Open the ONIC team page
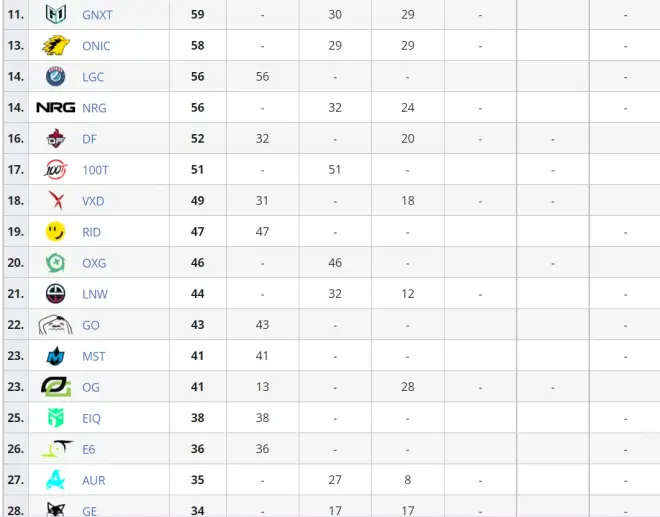Screen dimensions: 660x517 pyautogui.click(x=96, y=46)
